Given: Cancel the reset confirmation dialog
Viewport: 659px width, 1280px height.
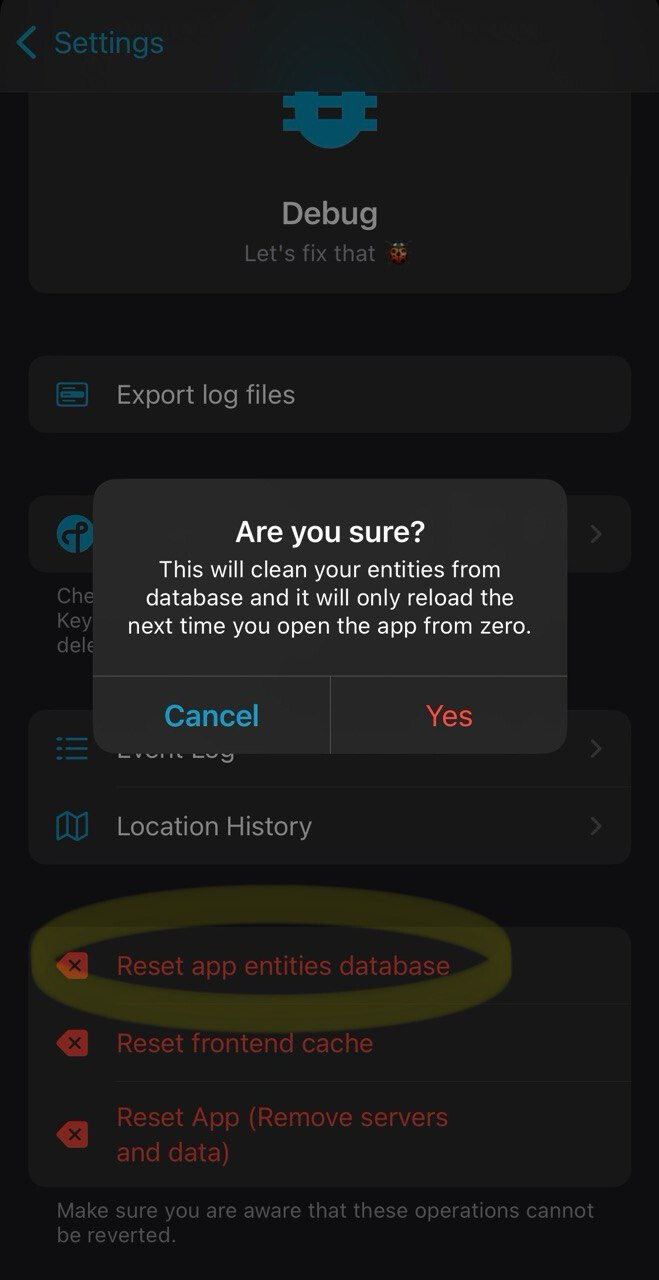Looking at the screenshot, I should [x=211, y=716].
